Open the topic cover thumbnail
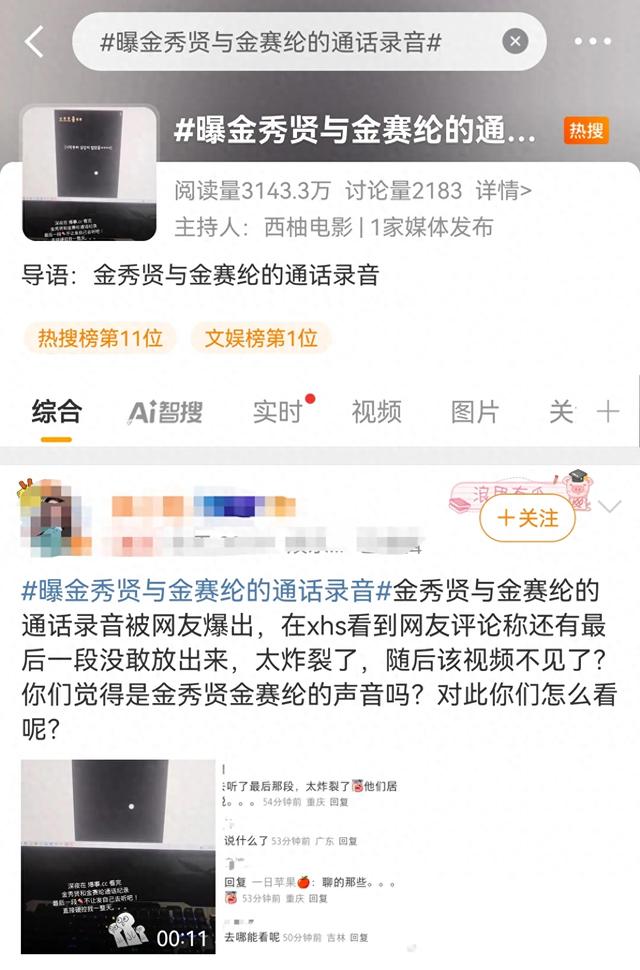This screenshot has height=970, width=640. [91, 173]
